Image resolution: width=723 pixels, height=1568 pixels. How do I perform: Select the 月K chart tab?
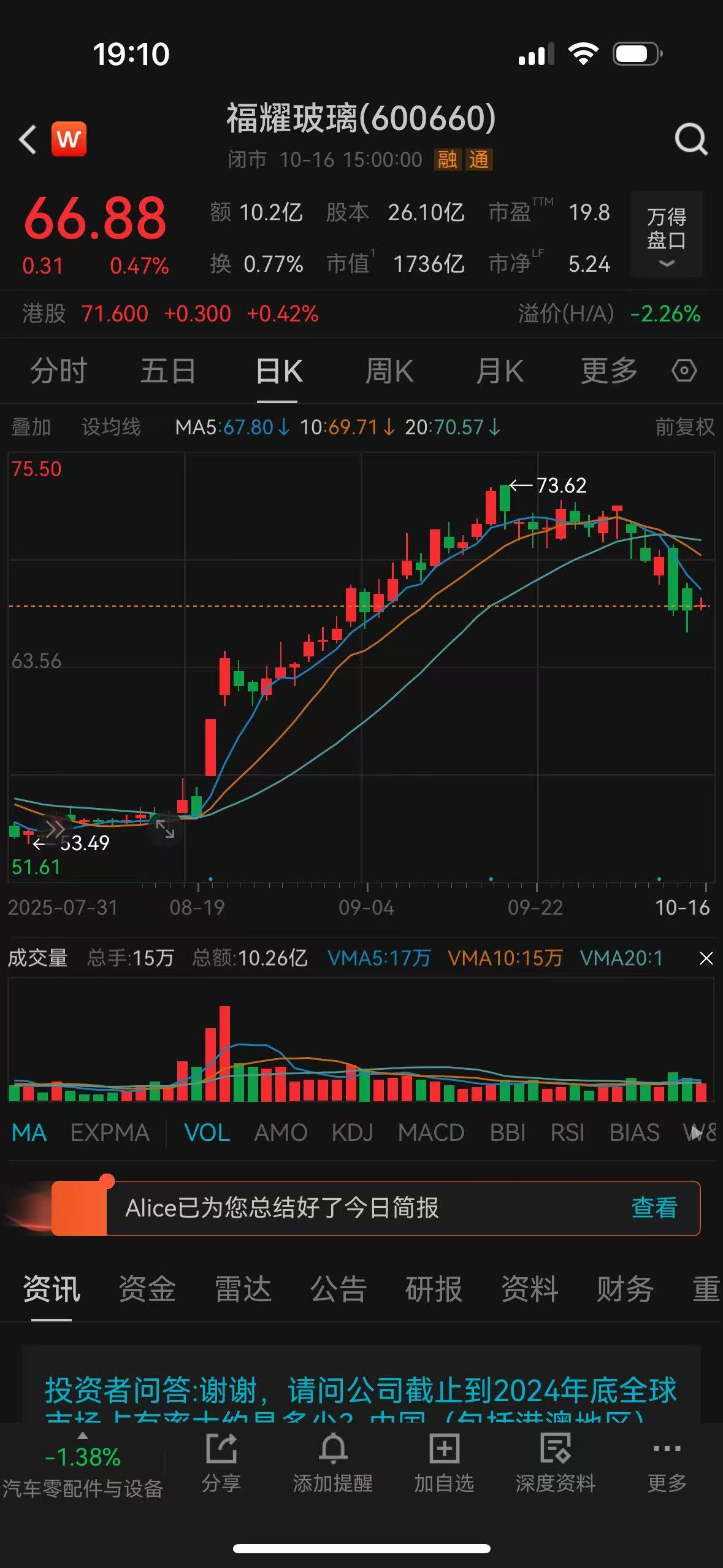(x=499, y=371)
